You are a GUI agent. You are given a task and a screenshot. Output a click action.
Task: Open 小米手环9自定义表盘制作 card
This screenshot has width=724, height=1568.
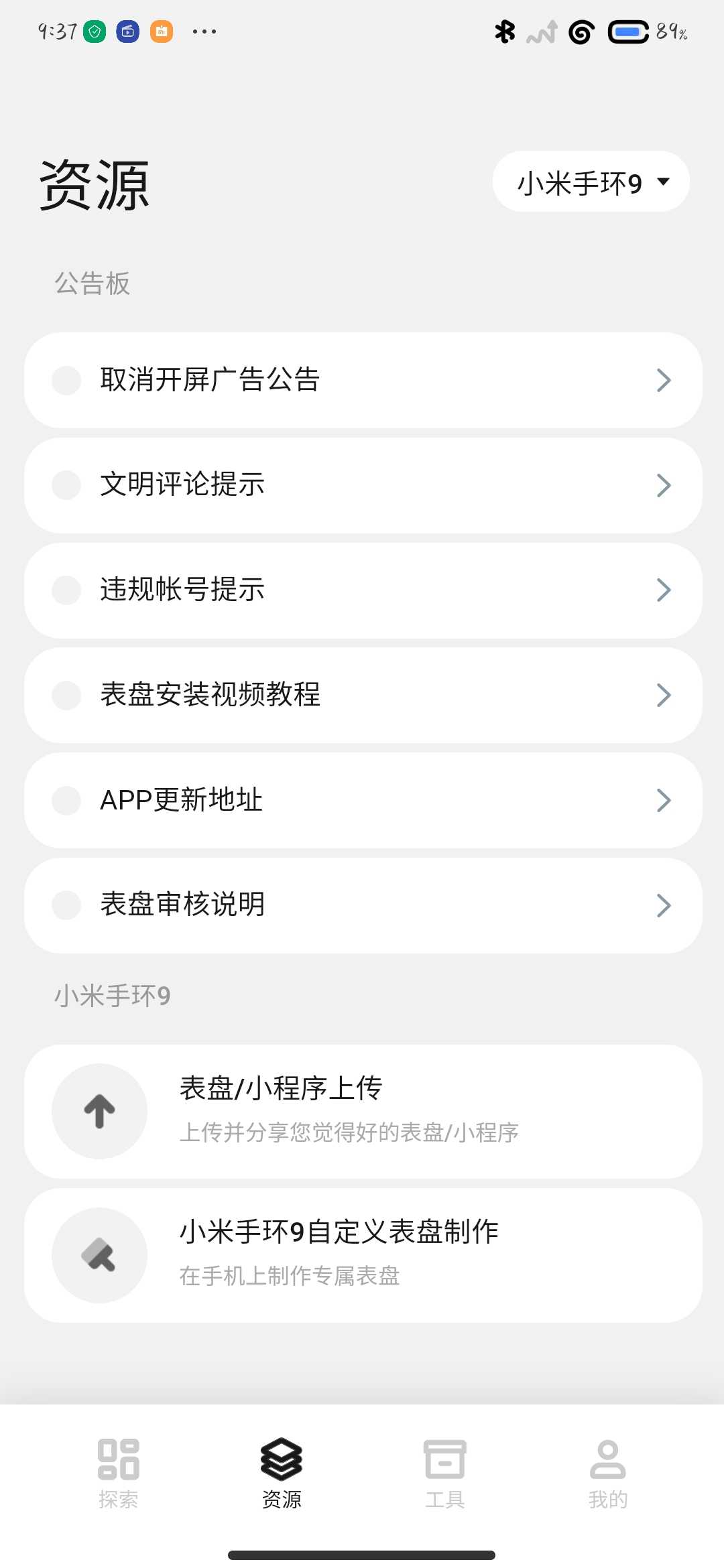(363, 1255)
